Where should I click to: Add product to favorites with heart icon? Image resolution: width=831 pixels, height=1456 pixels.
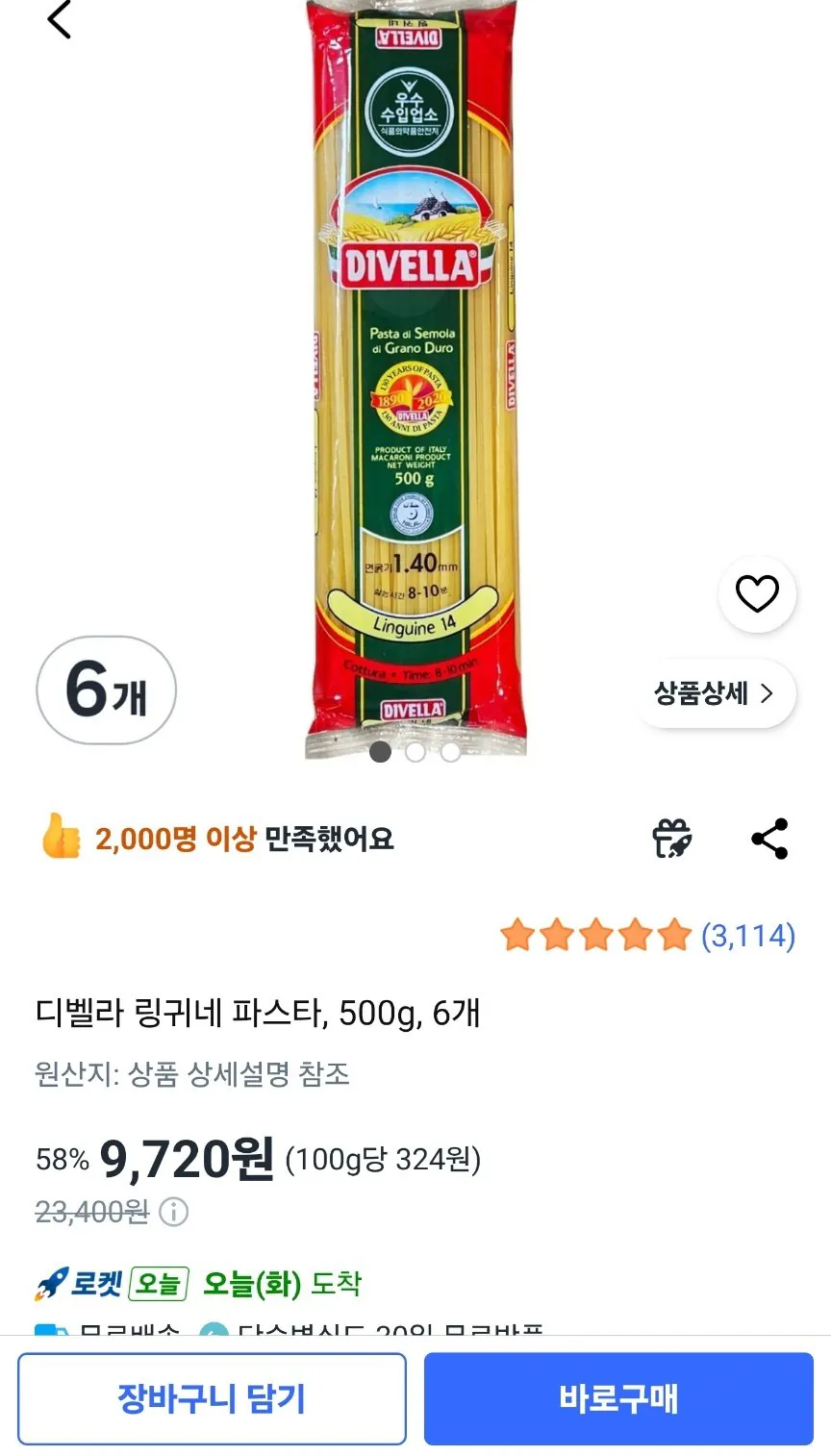tap(758, 594)
